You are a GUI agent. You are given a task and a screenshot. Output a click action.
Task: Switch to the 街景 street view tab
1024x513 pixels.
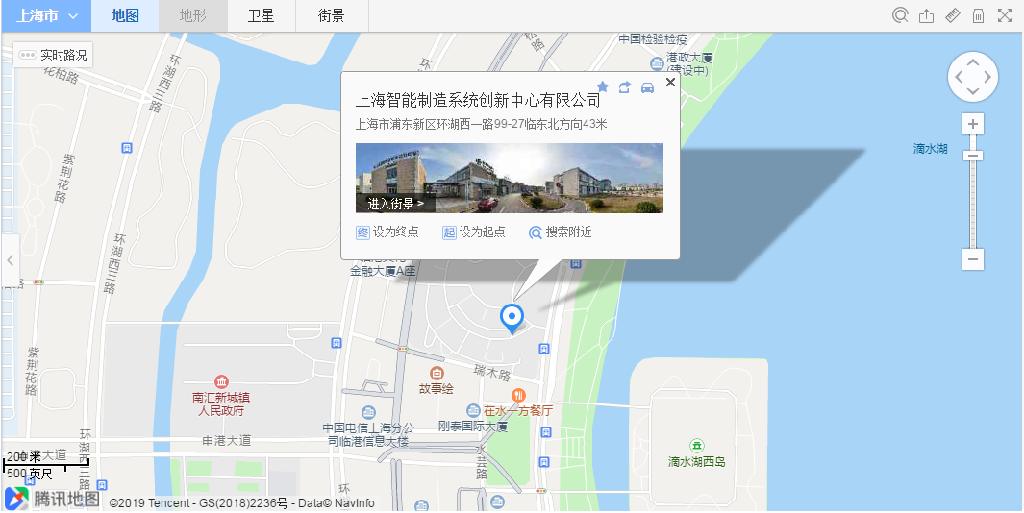click(x=331, y=16)
